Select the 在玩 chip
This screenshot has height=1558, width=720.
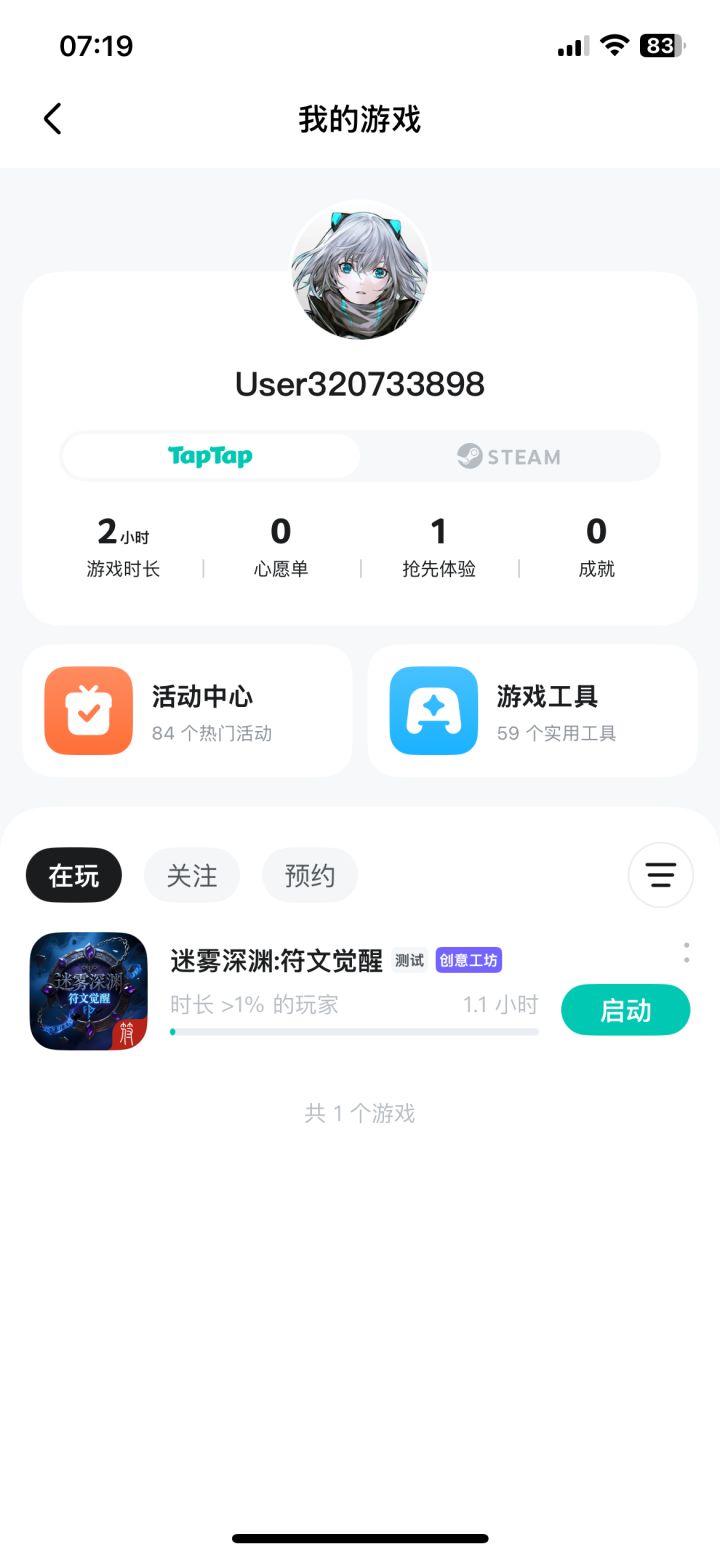point(74,876)
